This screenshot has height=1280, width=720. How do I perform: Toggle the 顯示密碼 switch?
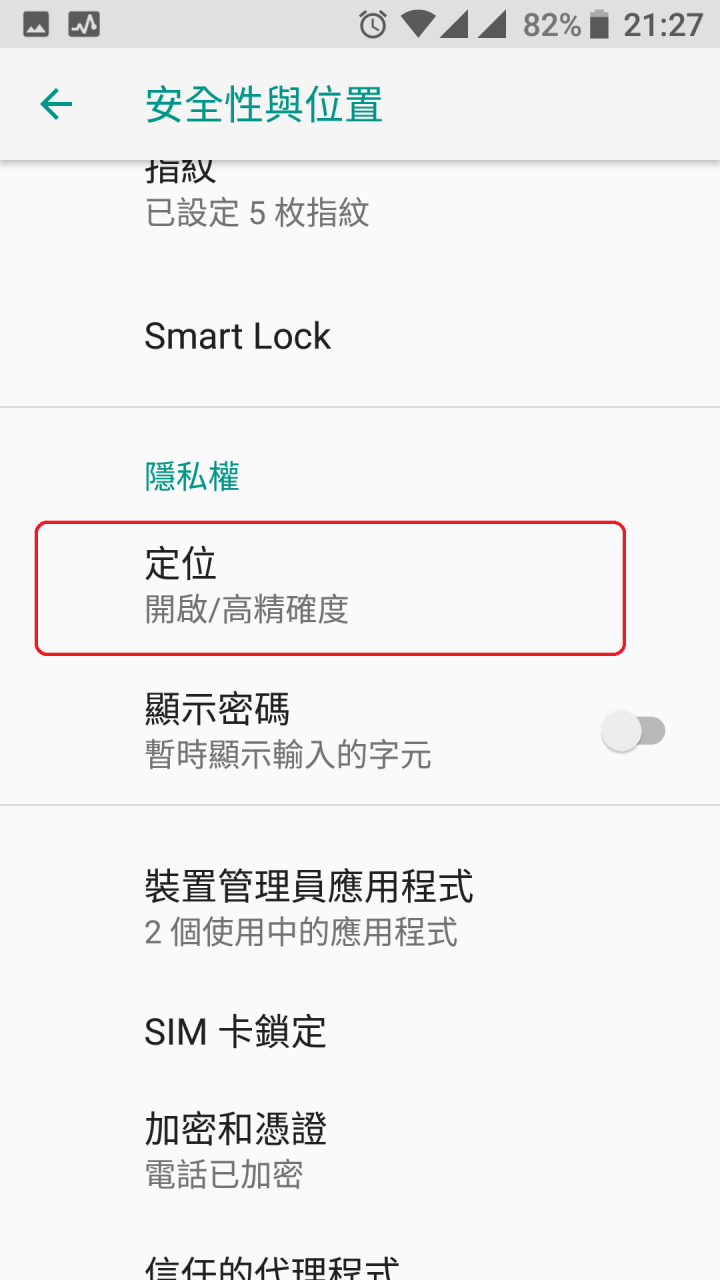click(634, 731)
